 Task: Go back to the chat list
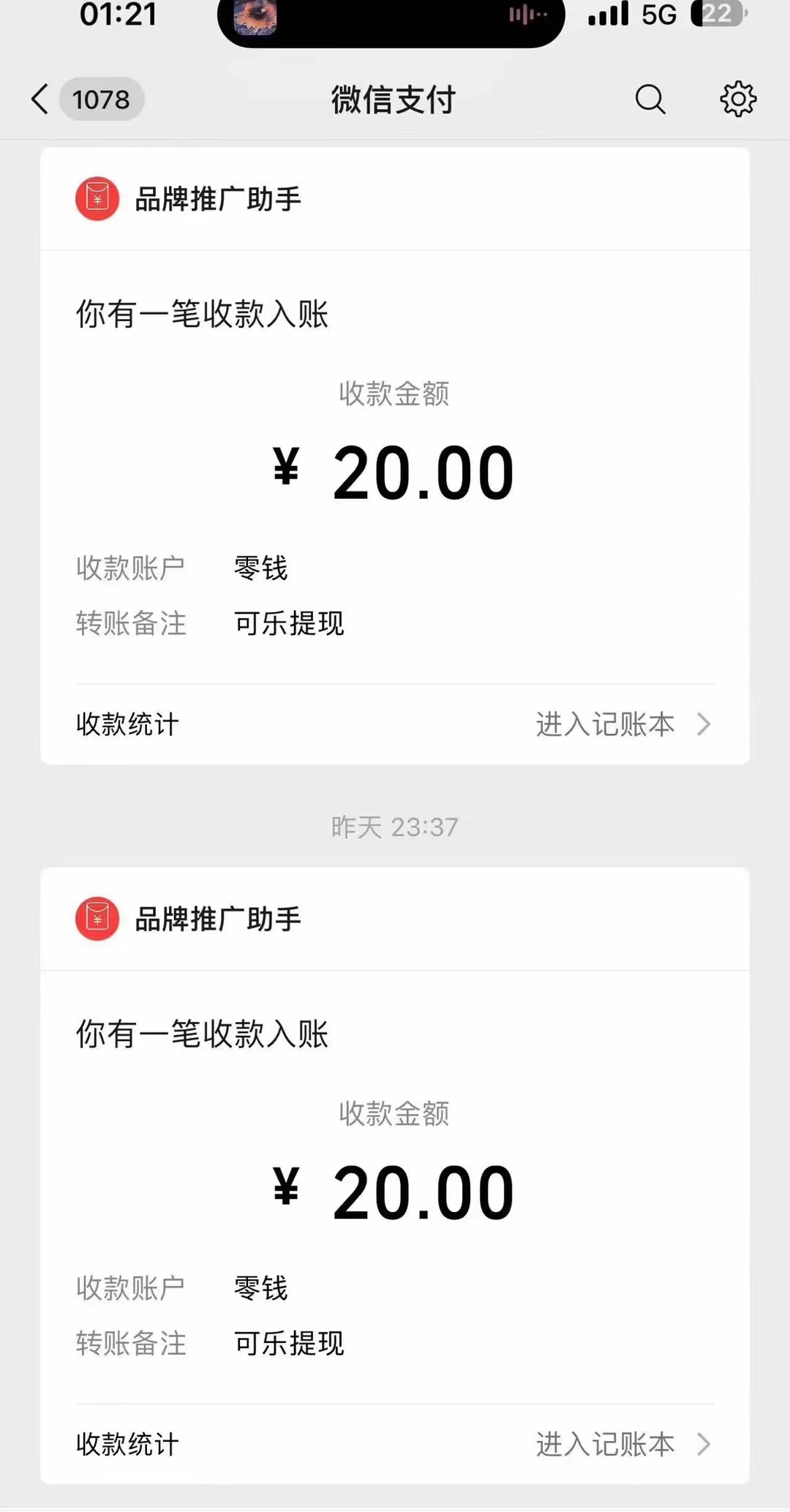41,99
